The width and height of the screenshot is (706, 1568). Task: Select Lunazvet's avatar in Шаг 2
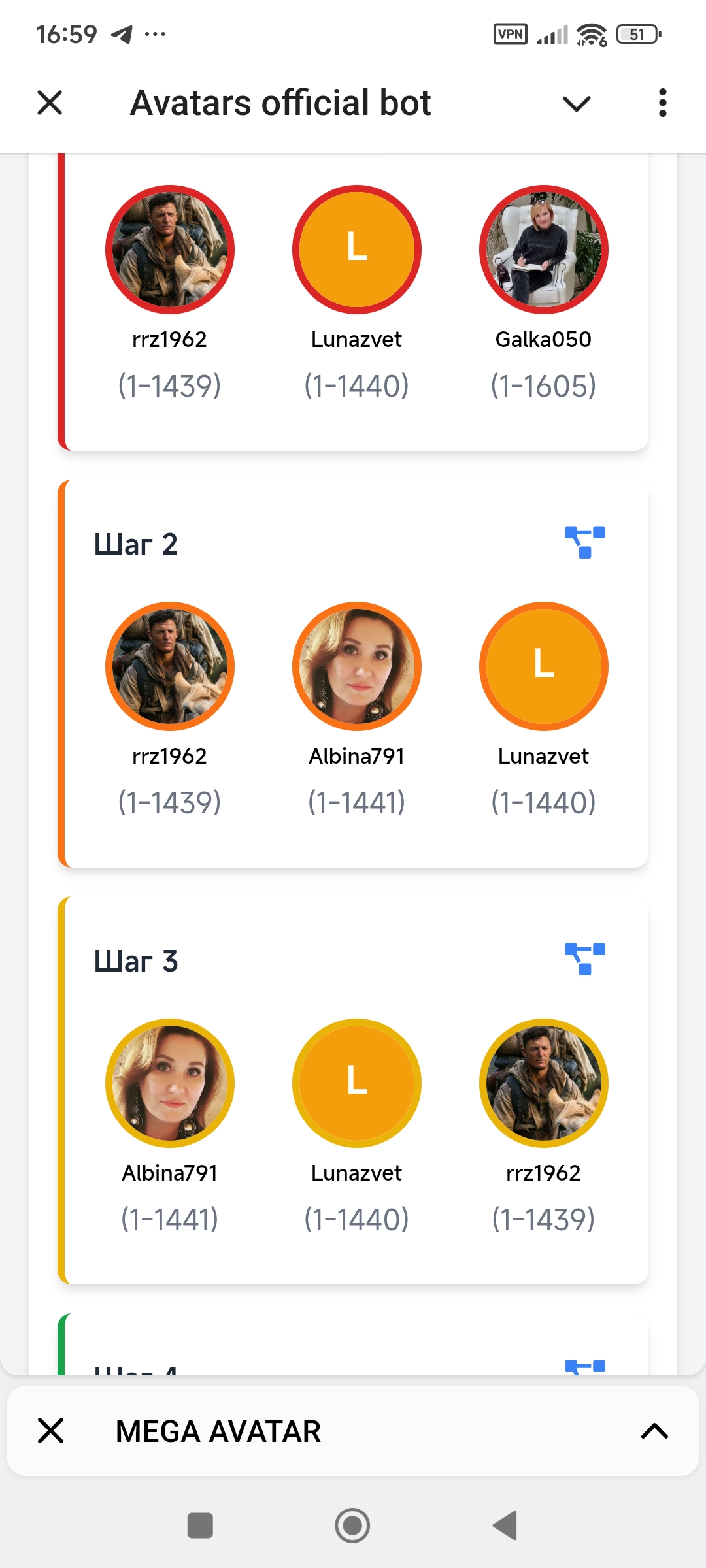pos(543,666)
